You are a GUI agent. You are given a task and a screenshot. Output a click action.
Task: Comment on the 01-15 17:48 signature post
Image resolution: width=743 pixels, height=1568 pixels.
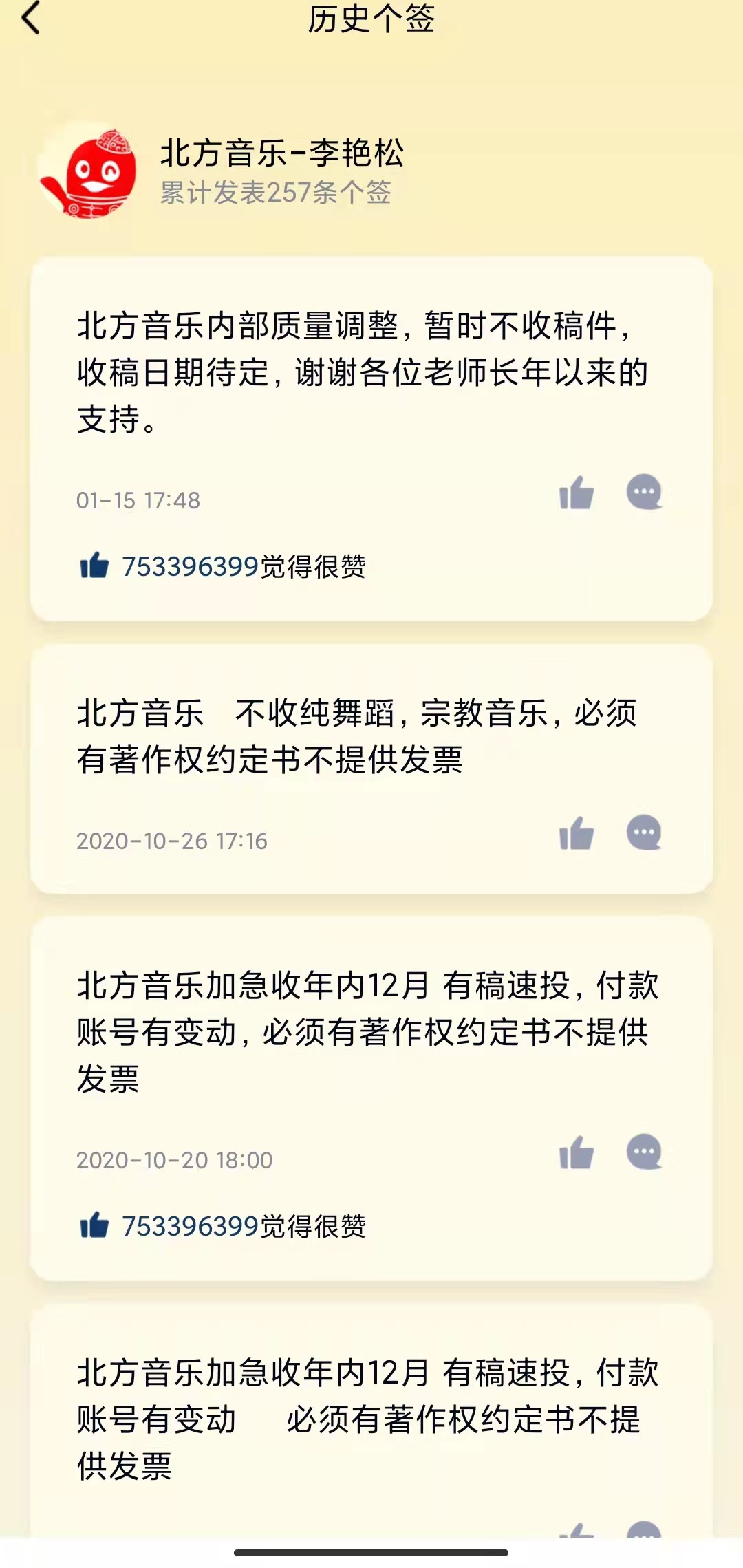pyautogui.click(x=644, y=492)
